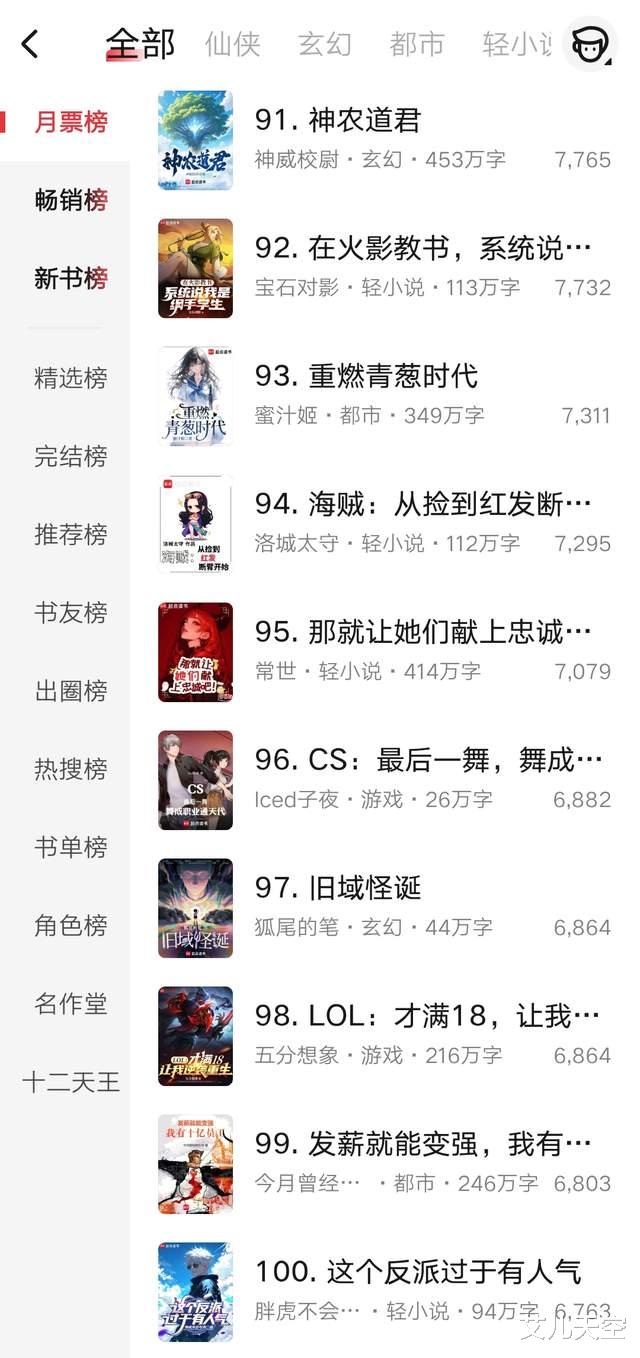This screenshot has width=640, height=1358.
Task: Open the avatar icon in the top corner
Action: [590, 44]
